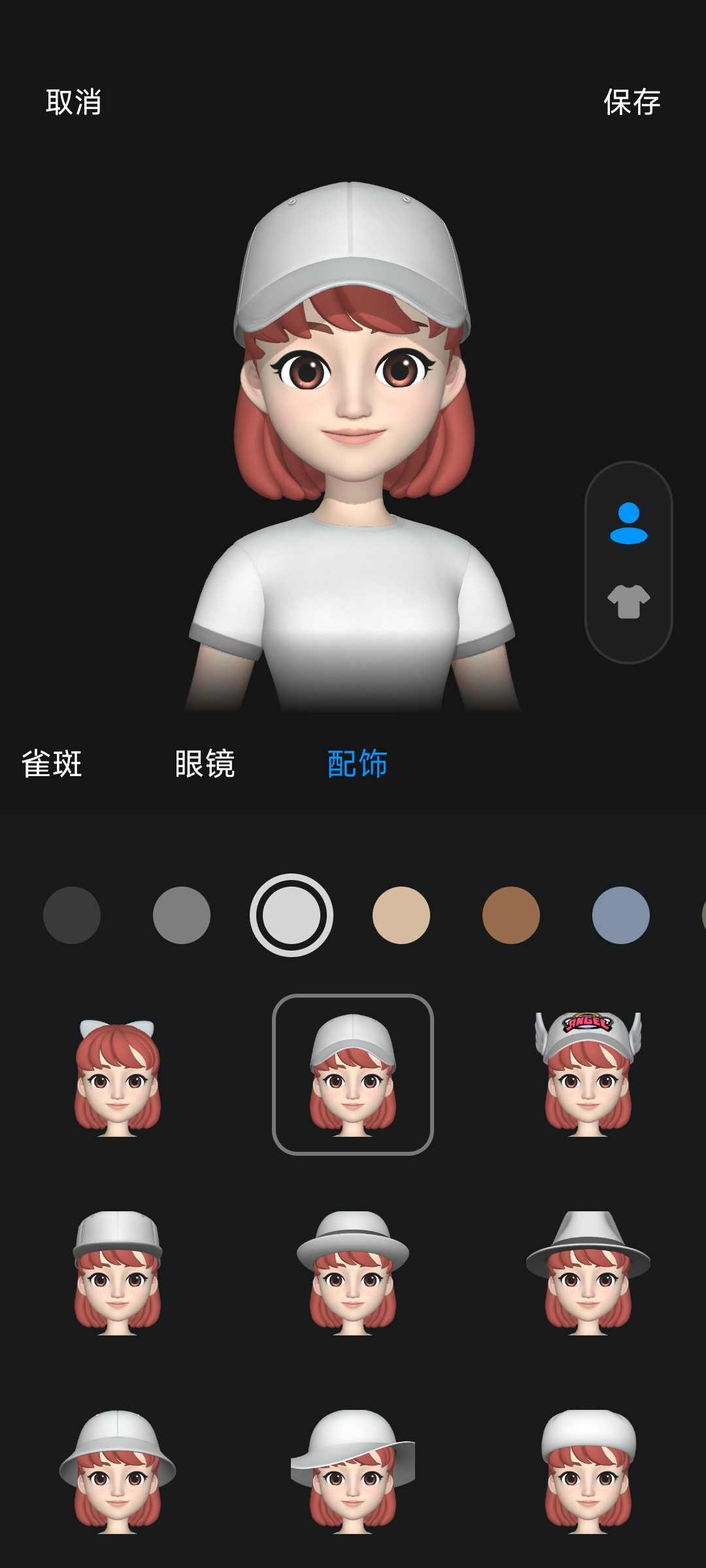Select the slate blue color swatch
706x1568 pixels.
click(x=621, y=915)
